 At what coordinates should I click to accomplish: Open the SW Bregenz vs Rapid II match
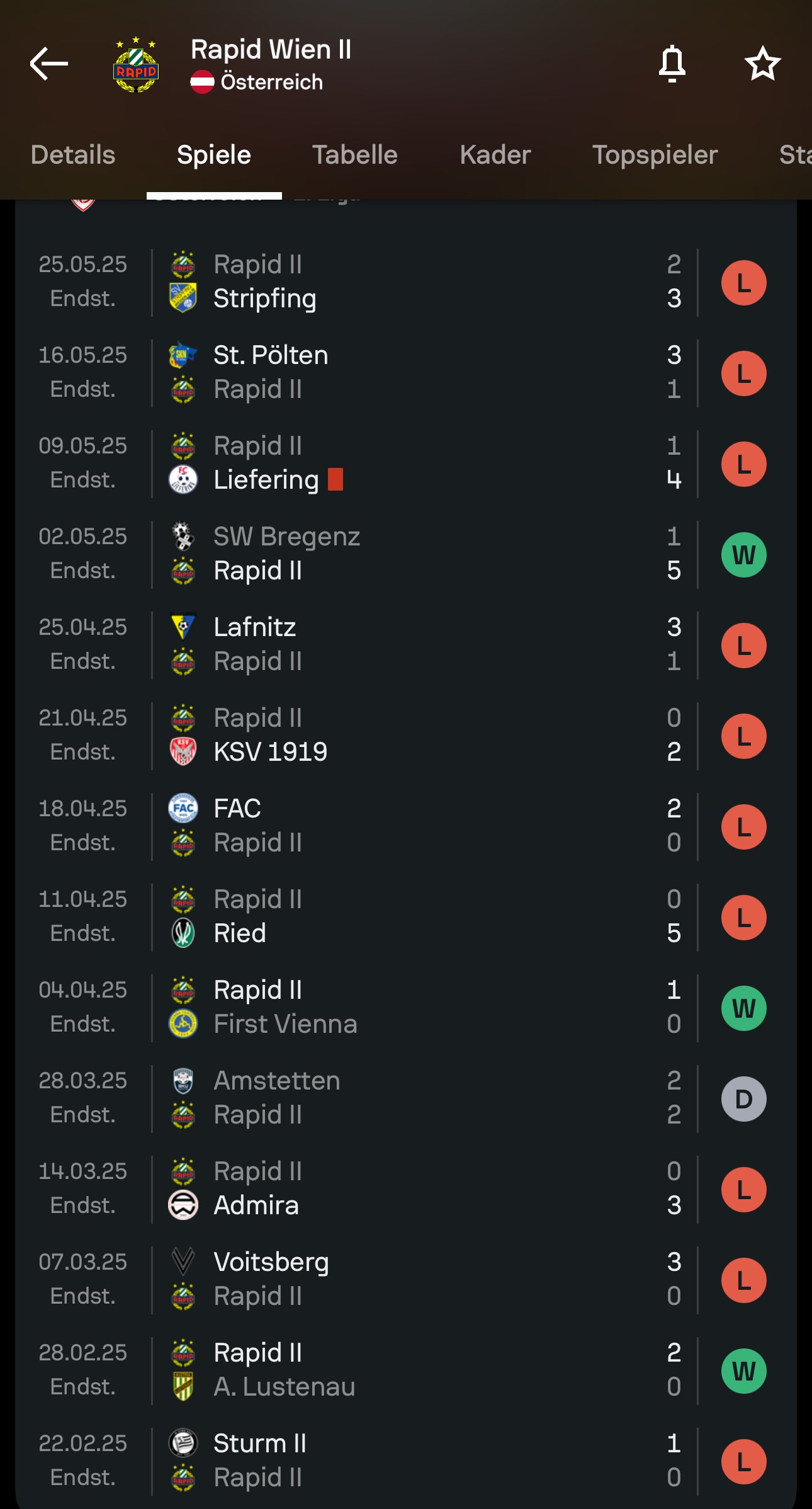coord(406,554)
